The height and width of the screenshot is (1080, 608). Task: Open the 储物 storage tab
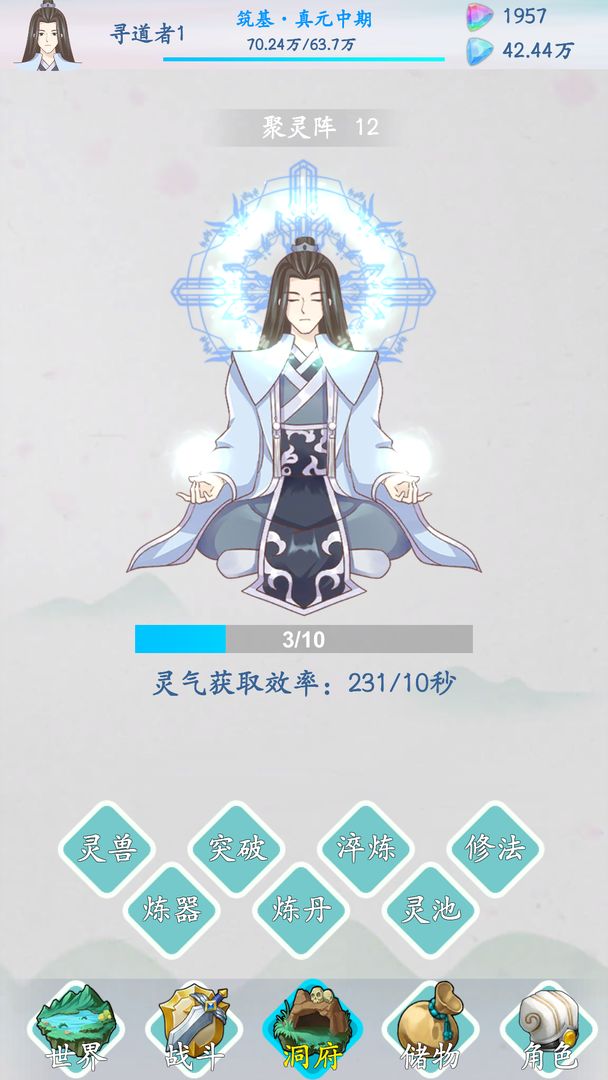[430, 1027]
